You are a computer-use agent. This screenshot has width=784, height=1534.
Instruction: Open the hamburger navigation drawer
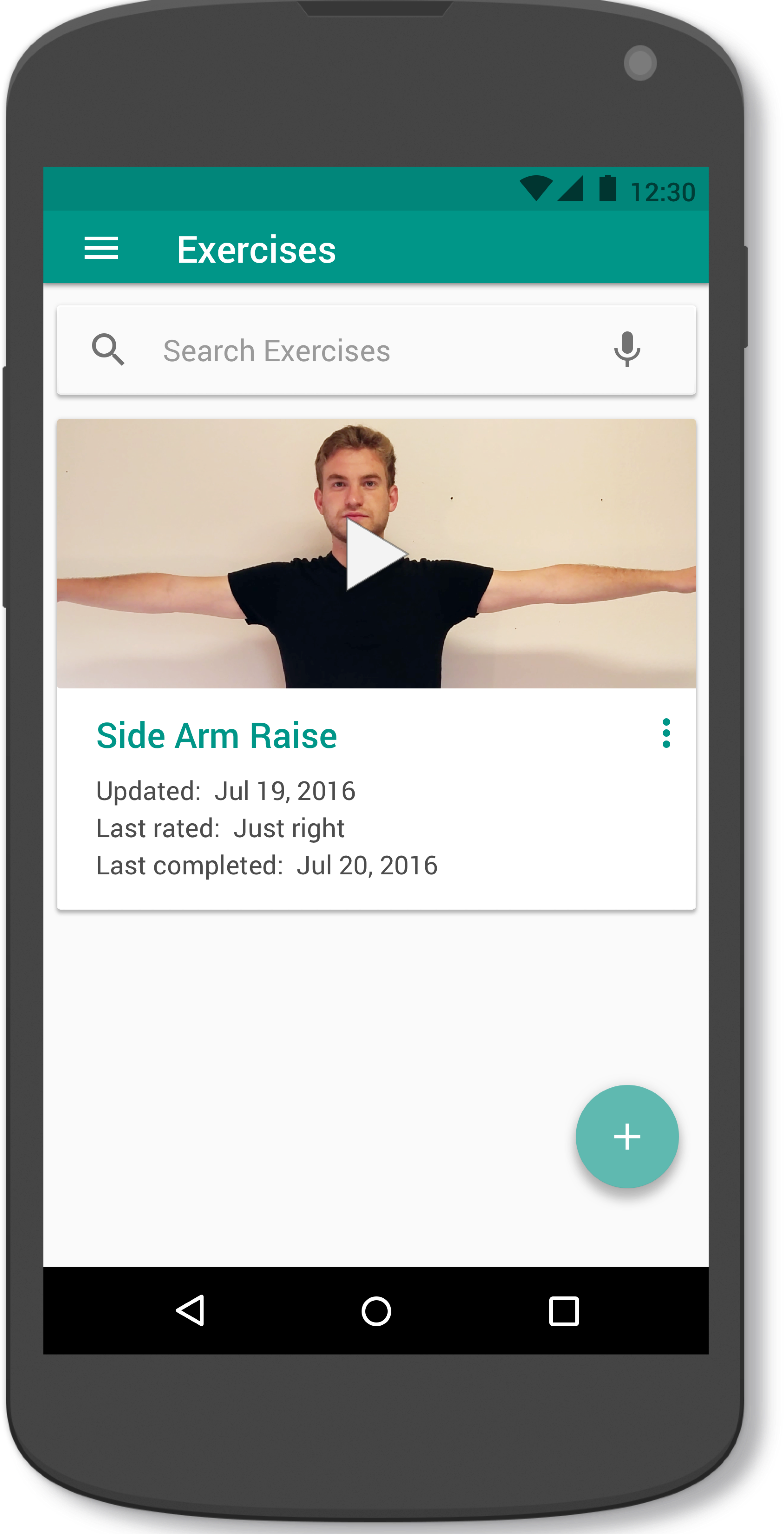(x=101, y=248)
